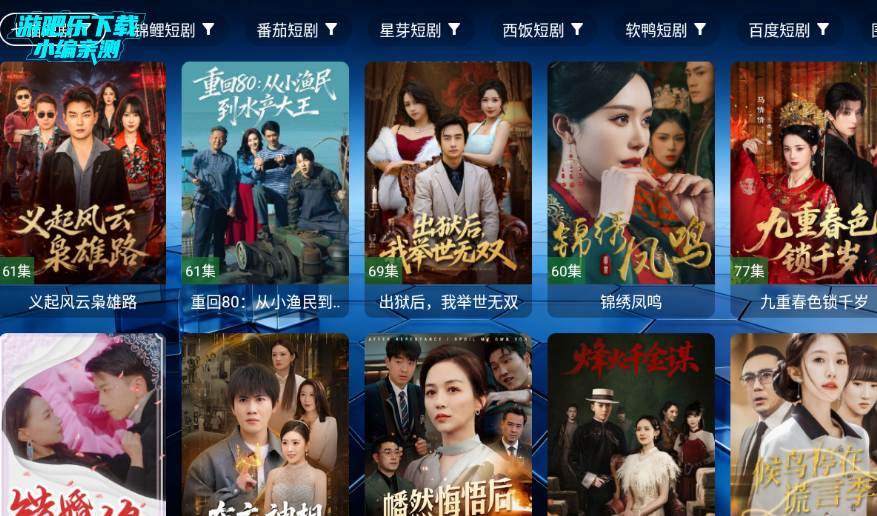The image size is (877, 516).
Task: Switch to the 锦鲤短剧 source tab
Action: tap(172, 30)
